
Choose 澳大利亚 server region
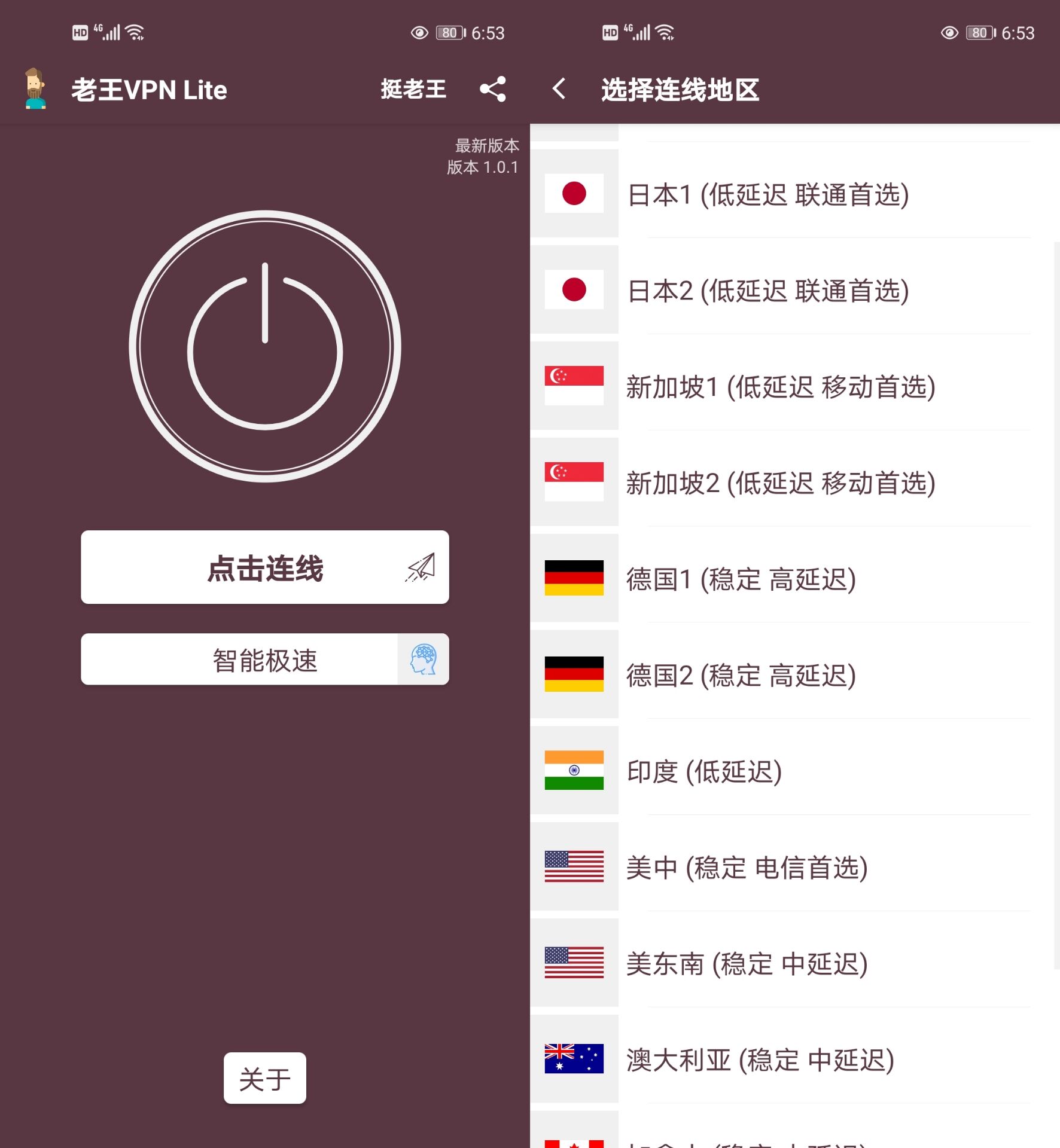click(760, 1060)
